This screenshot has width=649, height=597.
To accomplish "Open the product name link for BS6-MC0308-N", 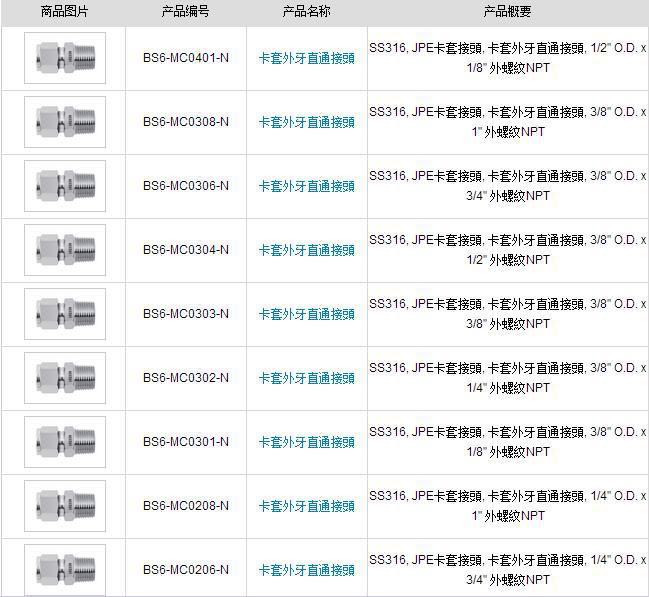I will click(x=306, y=122).
